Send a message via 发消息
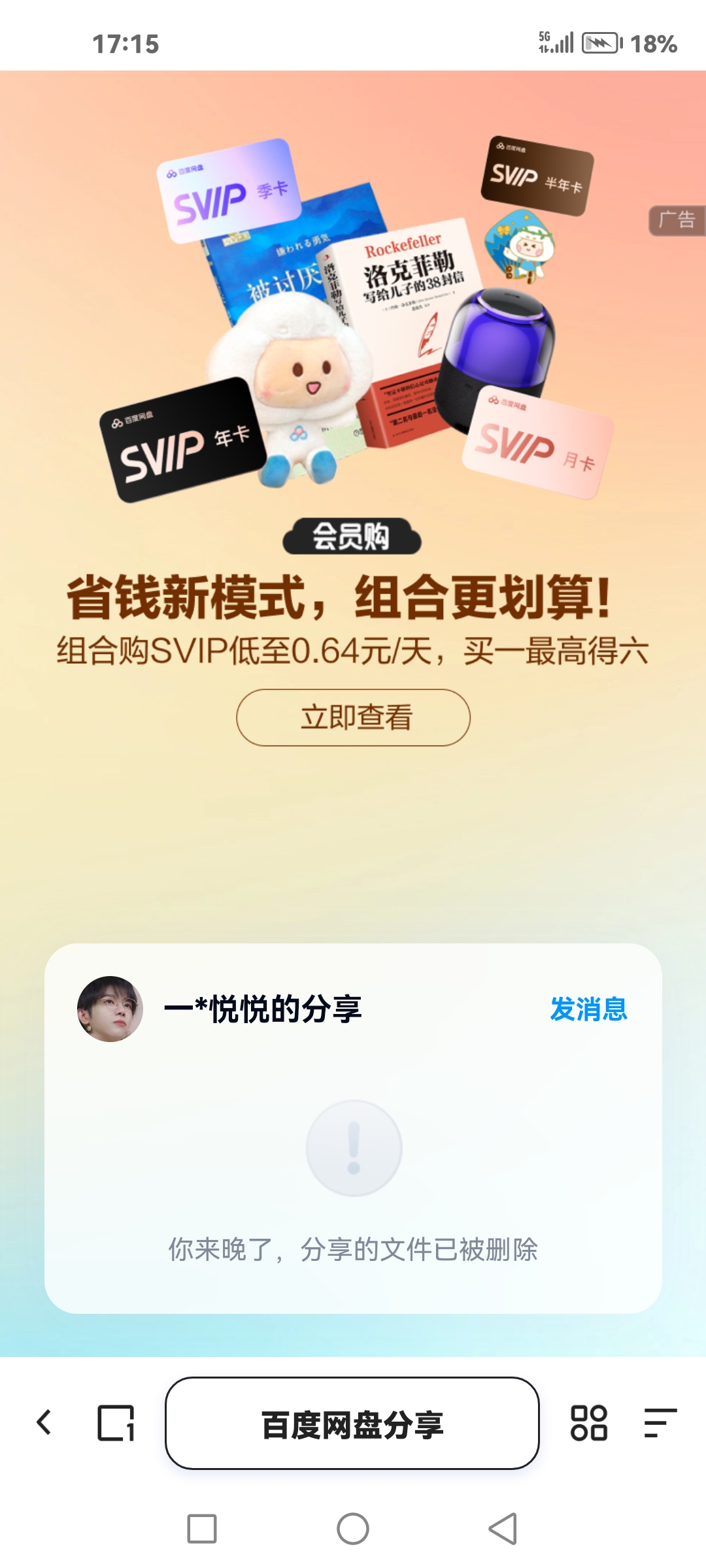706x1568 pixels. pos(588,1009)
